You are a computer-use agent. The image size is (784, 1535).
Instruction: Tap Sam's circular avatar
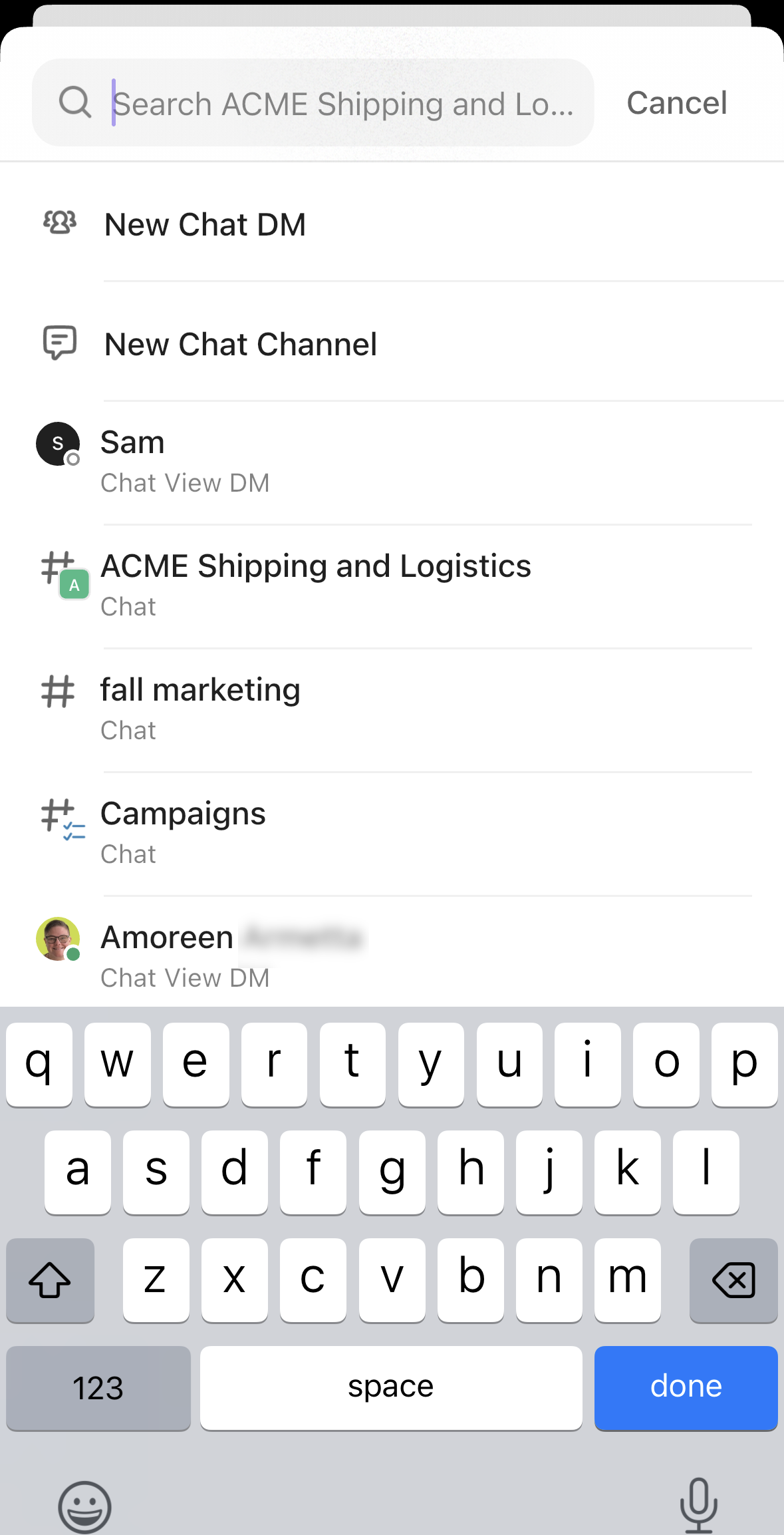[58, 443]
